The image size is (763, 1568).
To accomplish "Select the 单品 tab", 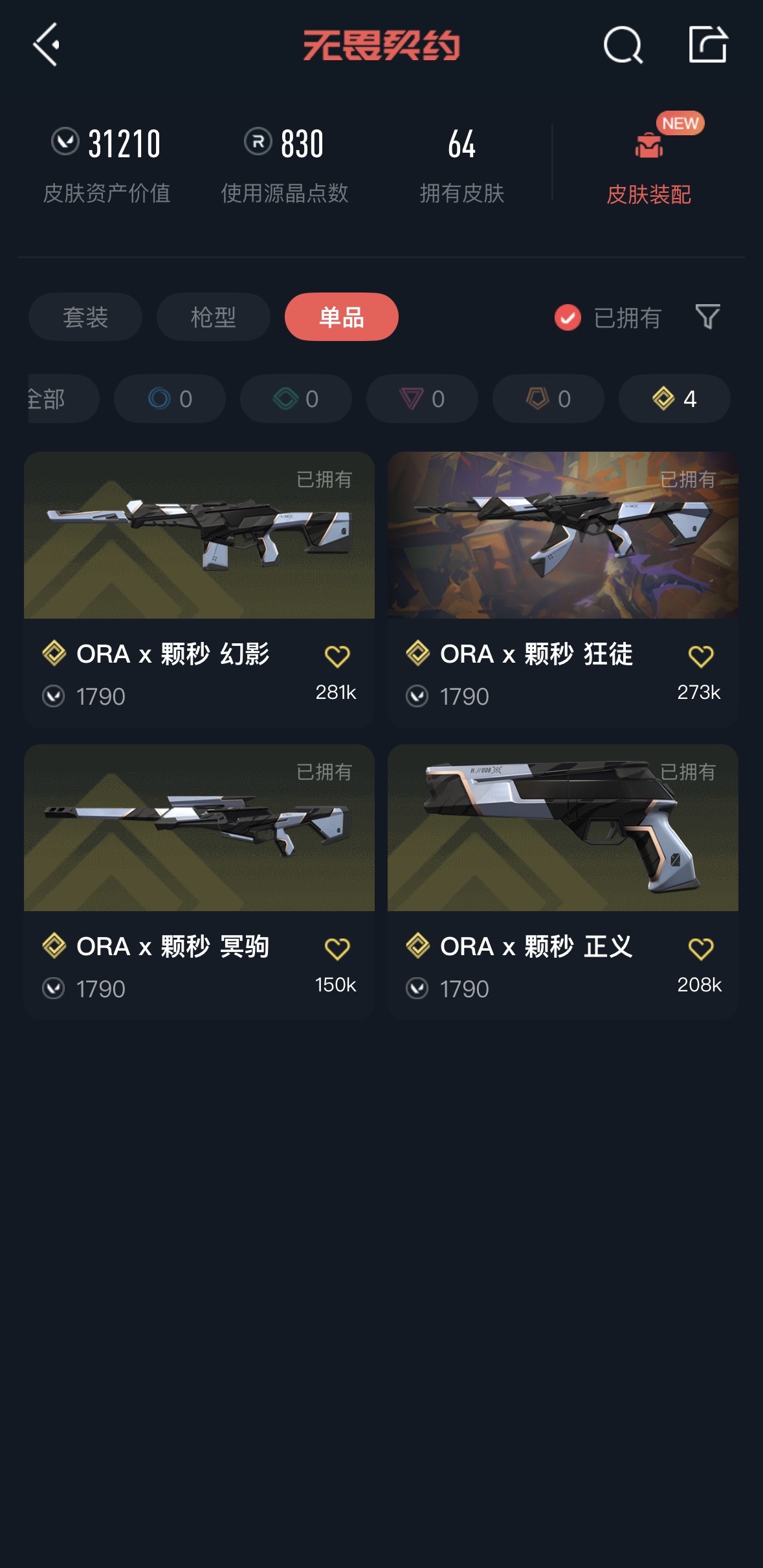I will pyautogui.click(x=341, y=317).
